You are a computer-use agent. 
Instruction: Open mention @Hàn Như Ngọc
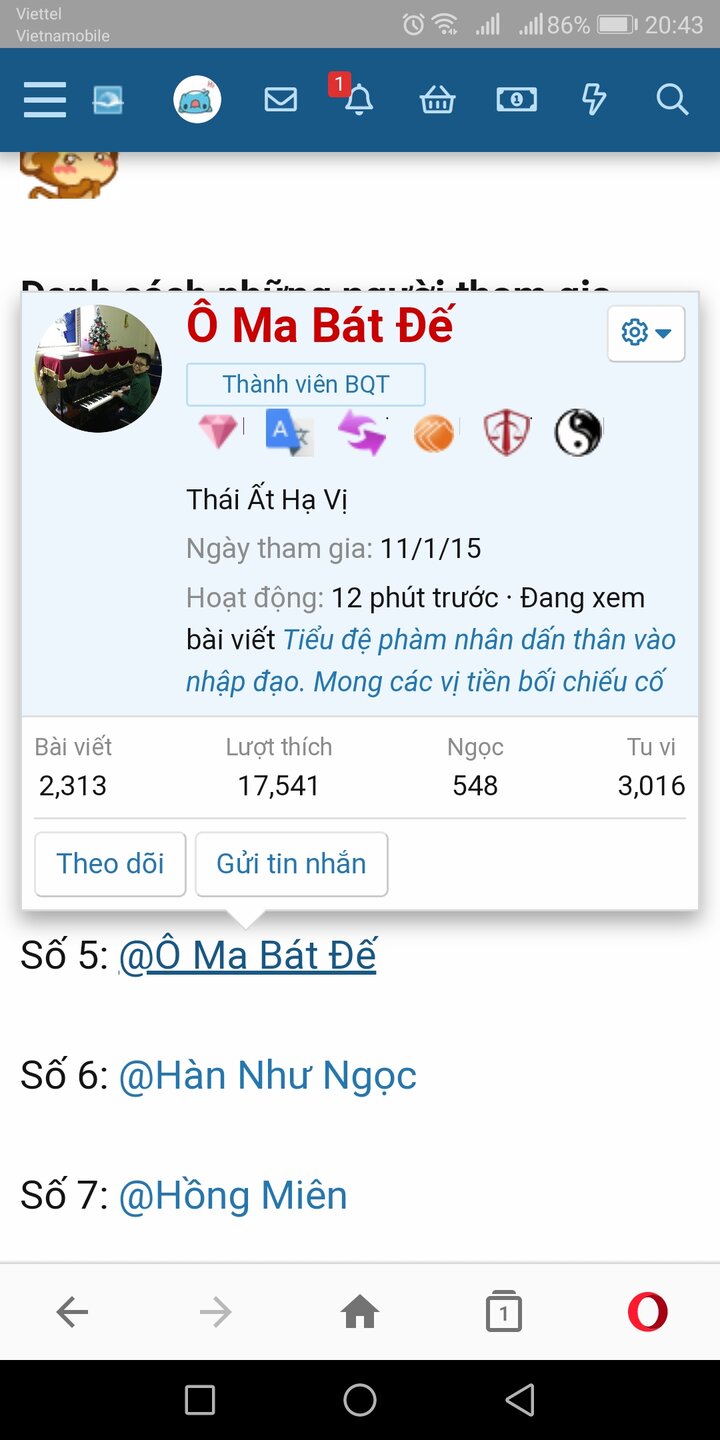[x=267, y=1076]
